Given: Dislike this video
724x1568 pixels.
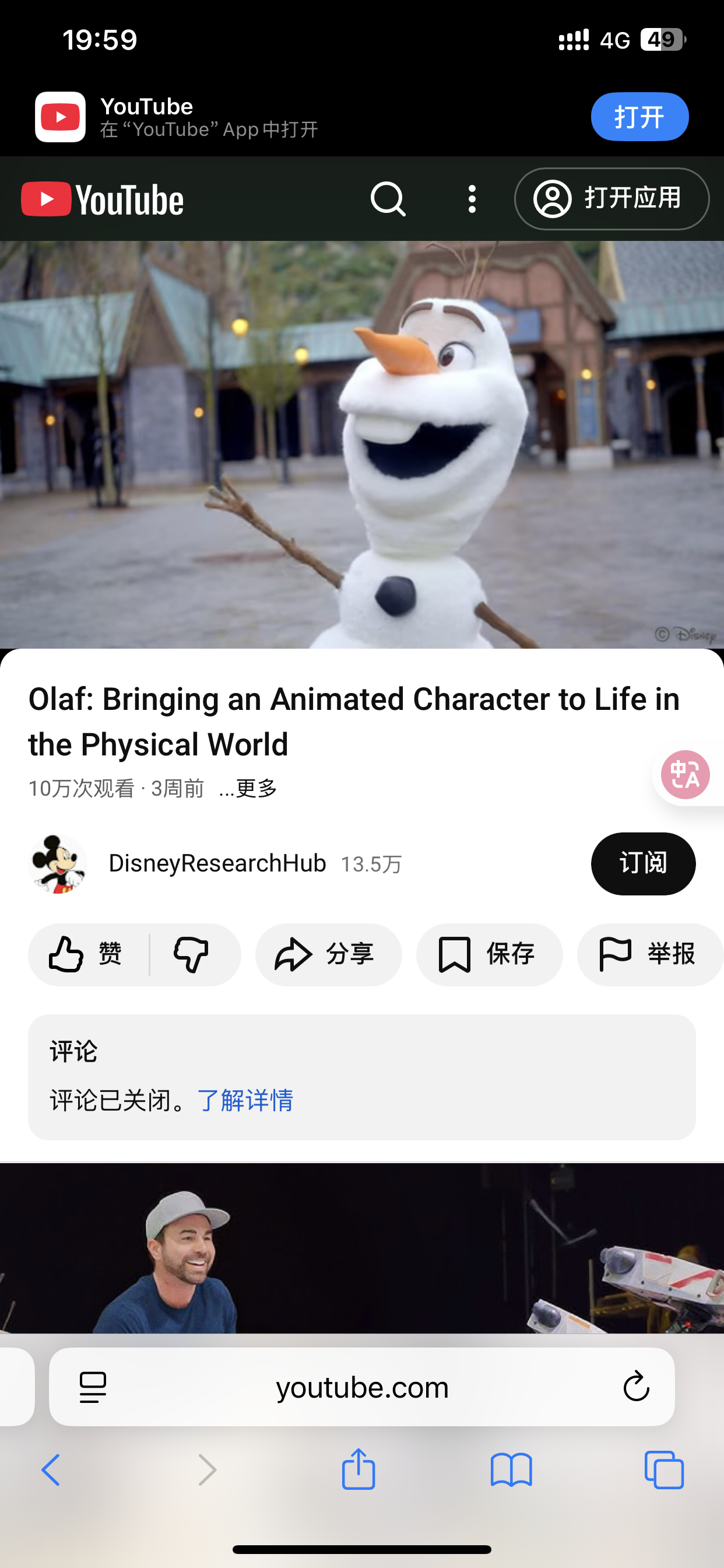Looking at the screenshot, I should click(x=192, y=954).
